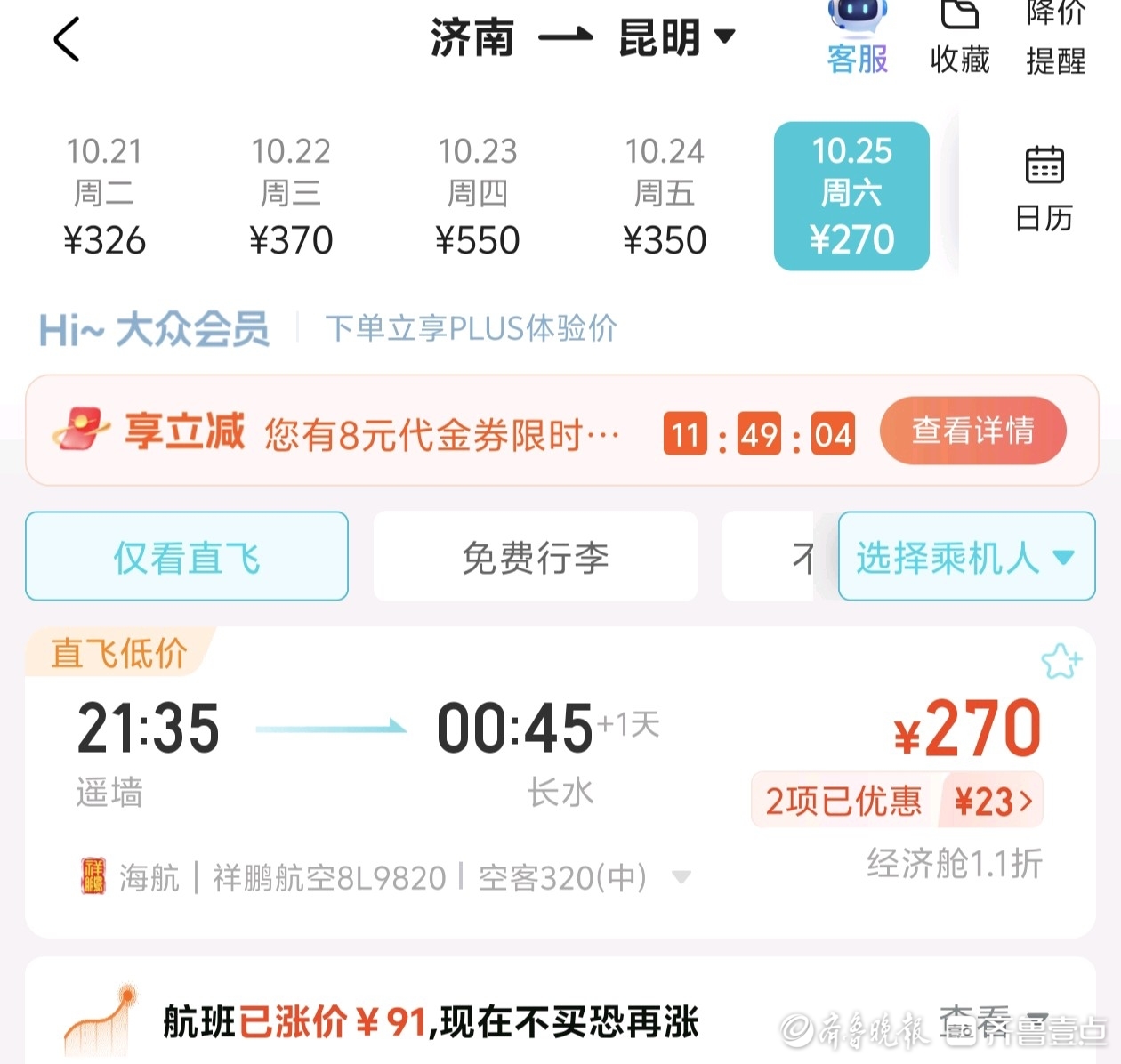This screenshot has width=1121, height=1064.
Task: Select the 10.23 周四 date
Action: (478, 196)
